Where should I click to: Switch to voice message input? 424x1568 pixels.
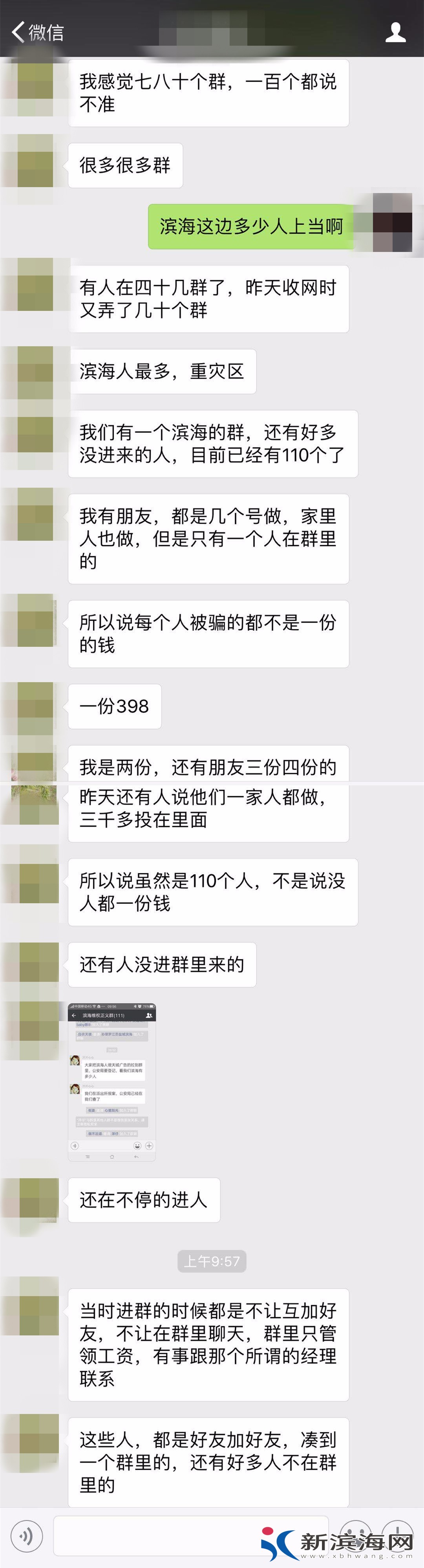coord(27,1536)
